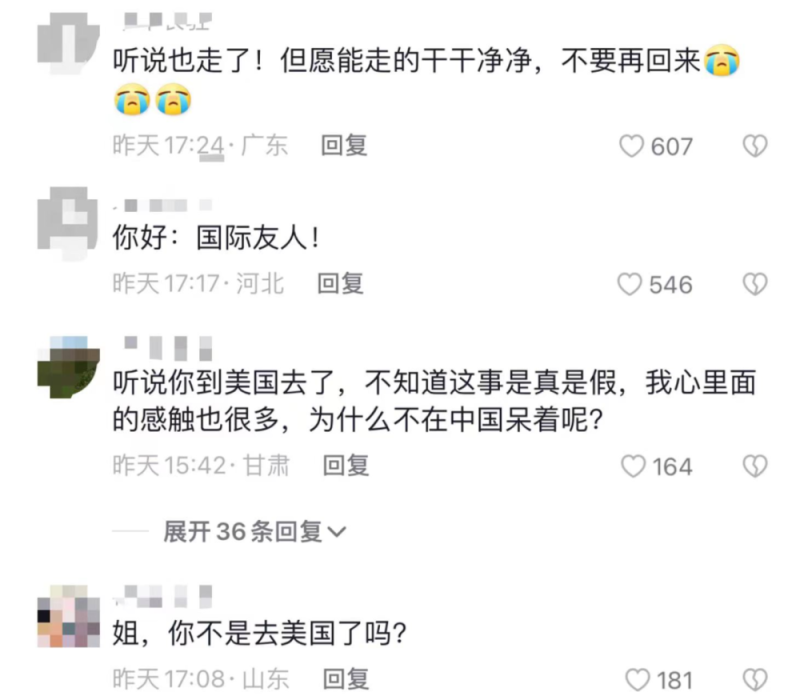
Task: Like the Gansu comment with 164 likes
Action: pyautogui.click(x=633, y=466)
